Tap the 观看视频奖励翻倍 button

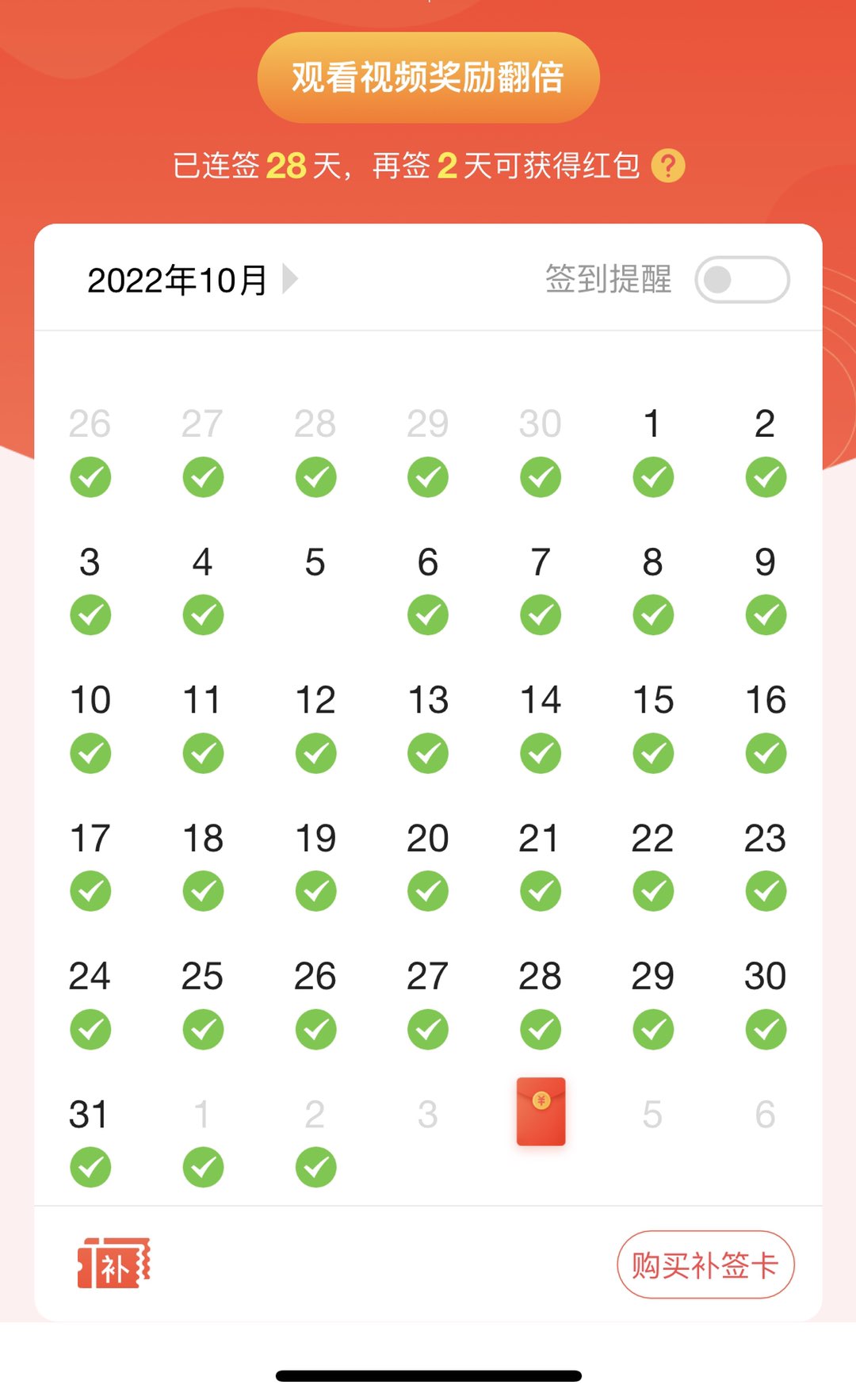pos(428,77)
